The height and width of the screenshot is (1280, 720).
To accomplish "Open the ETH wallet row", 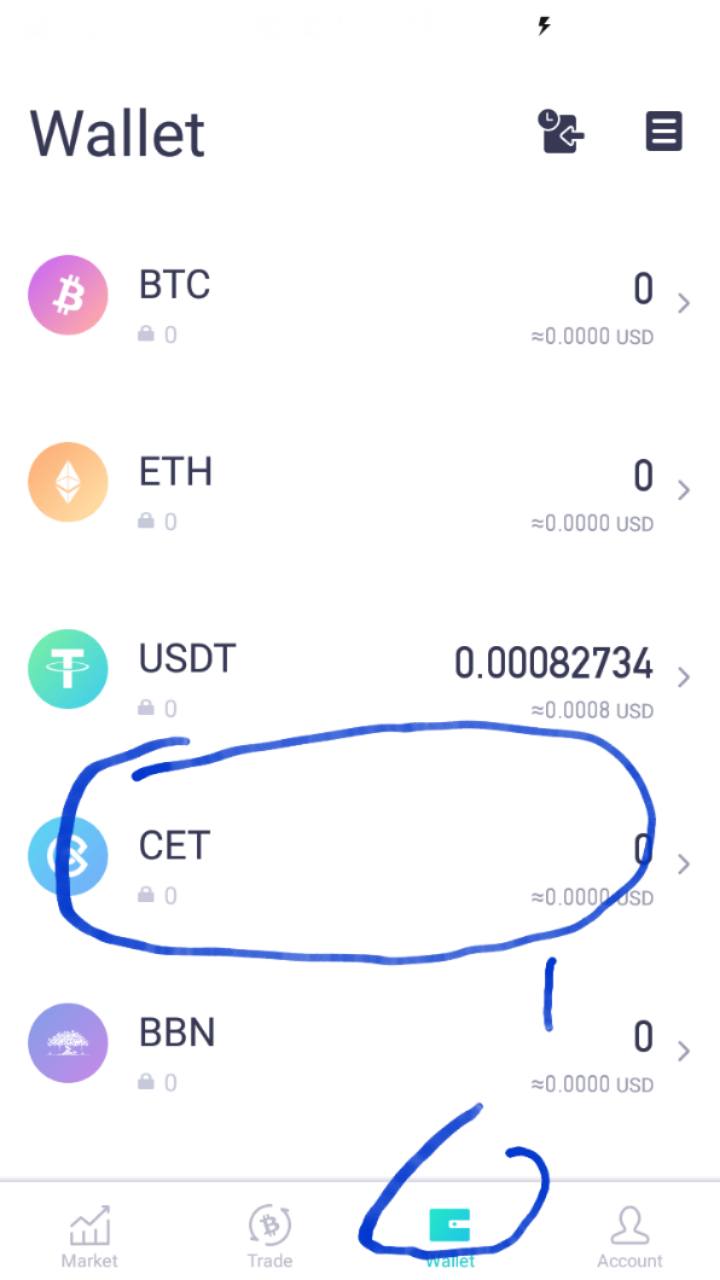I will click(360, 490).
